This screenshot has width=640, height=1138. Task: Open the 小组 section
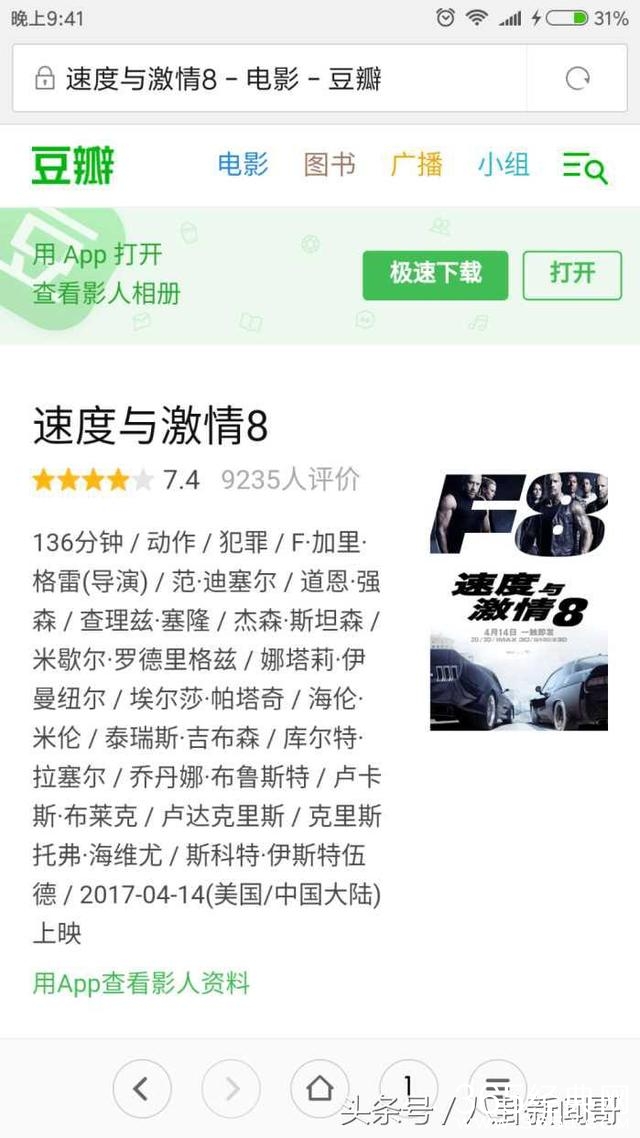(503, 165)
